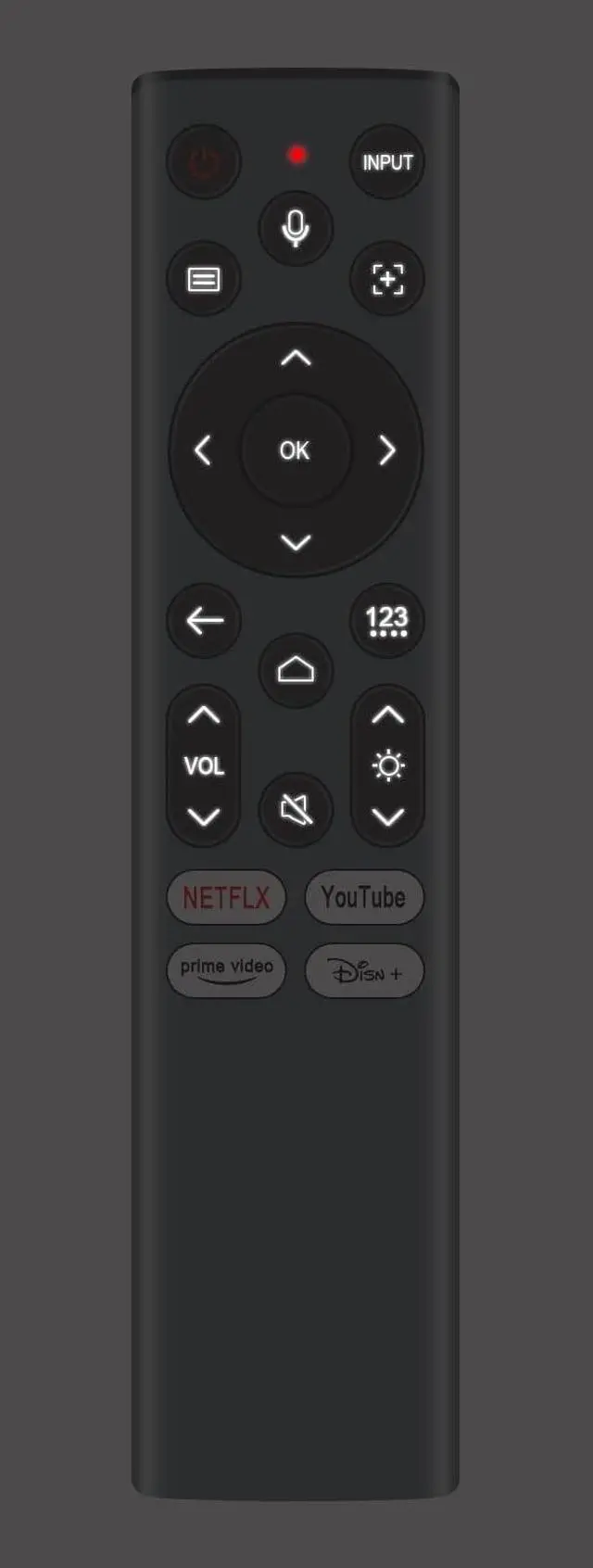
Task: Open the 123 number pad
Action: (x=387, y=621)
